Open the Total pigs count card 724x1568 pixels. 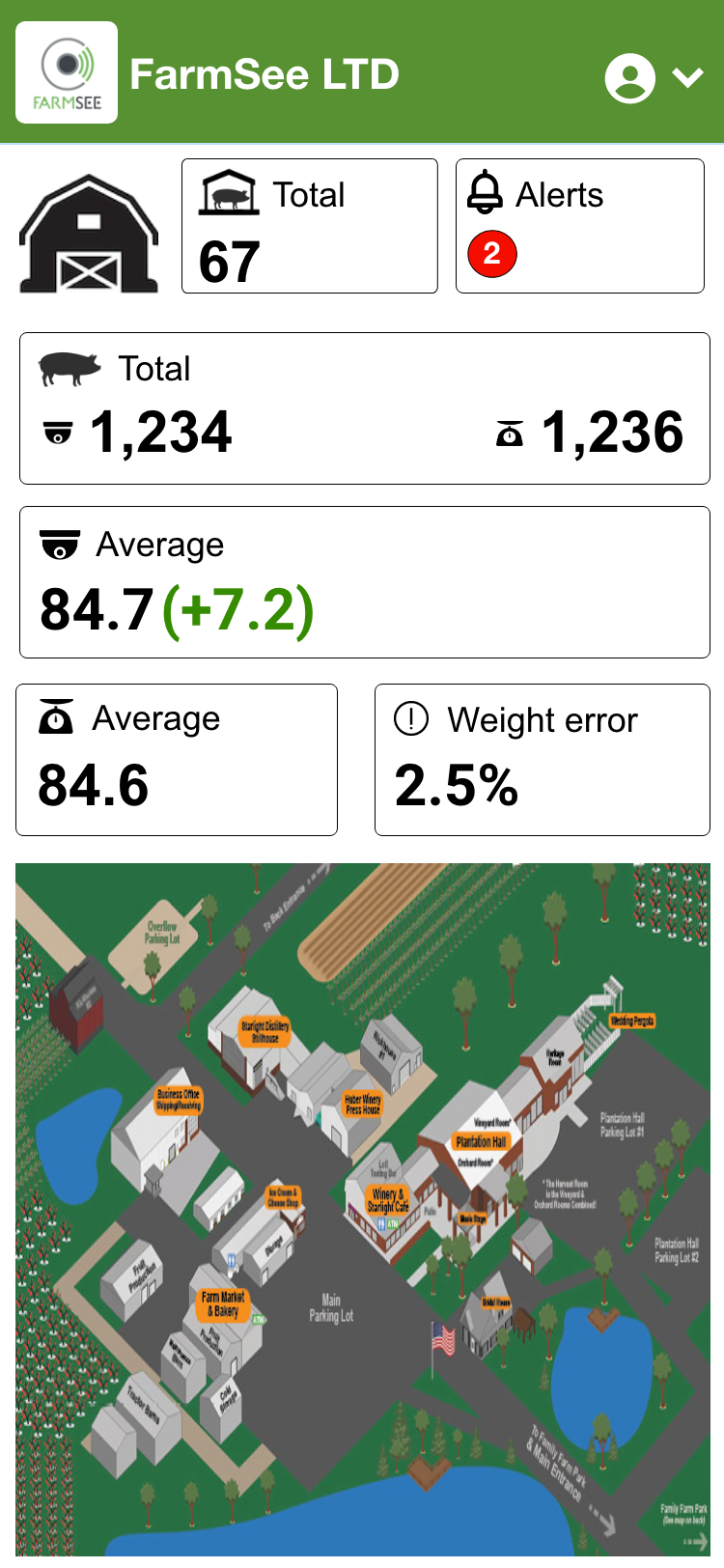click(x=364, y=408)
